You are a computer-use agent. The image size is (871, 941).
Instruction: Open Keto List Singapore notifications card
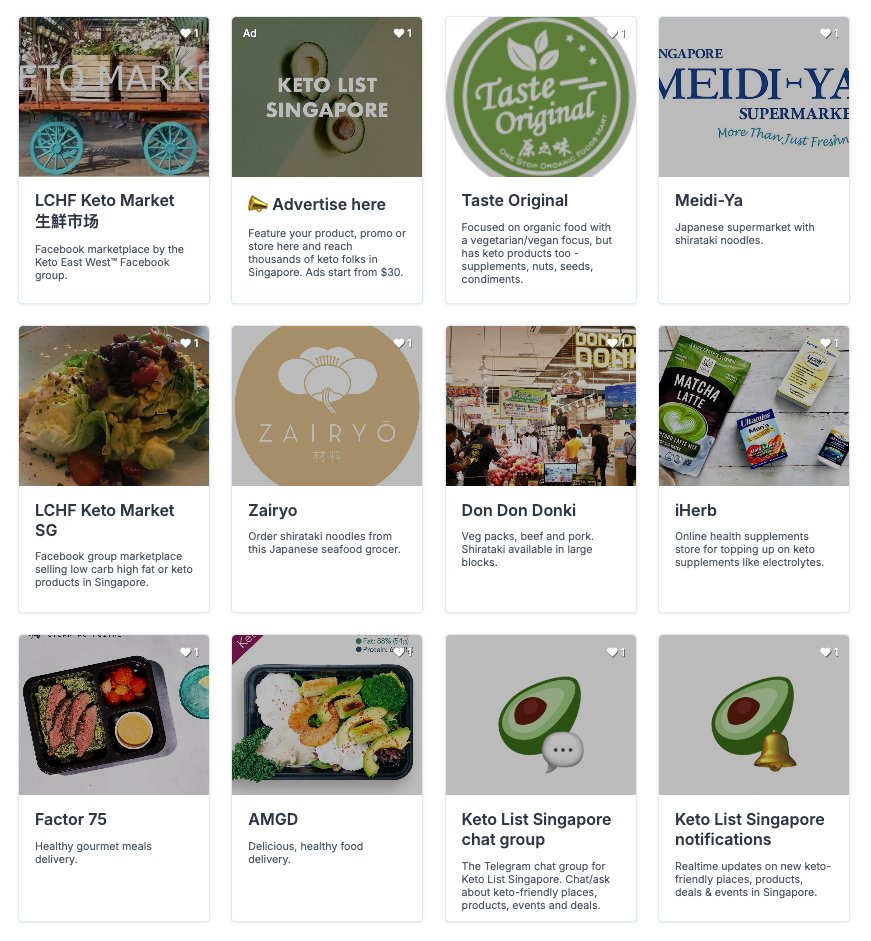(x=749, y=828)
